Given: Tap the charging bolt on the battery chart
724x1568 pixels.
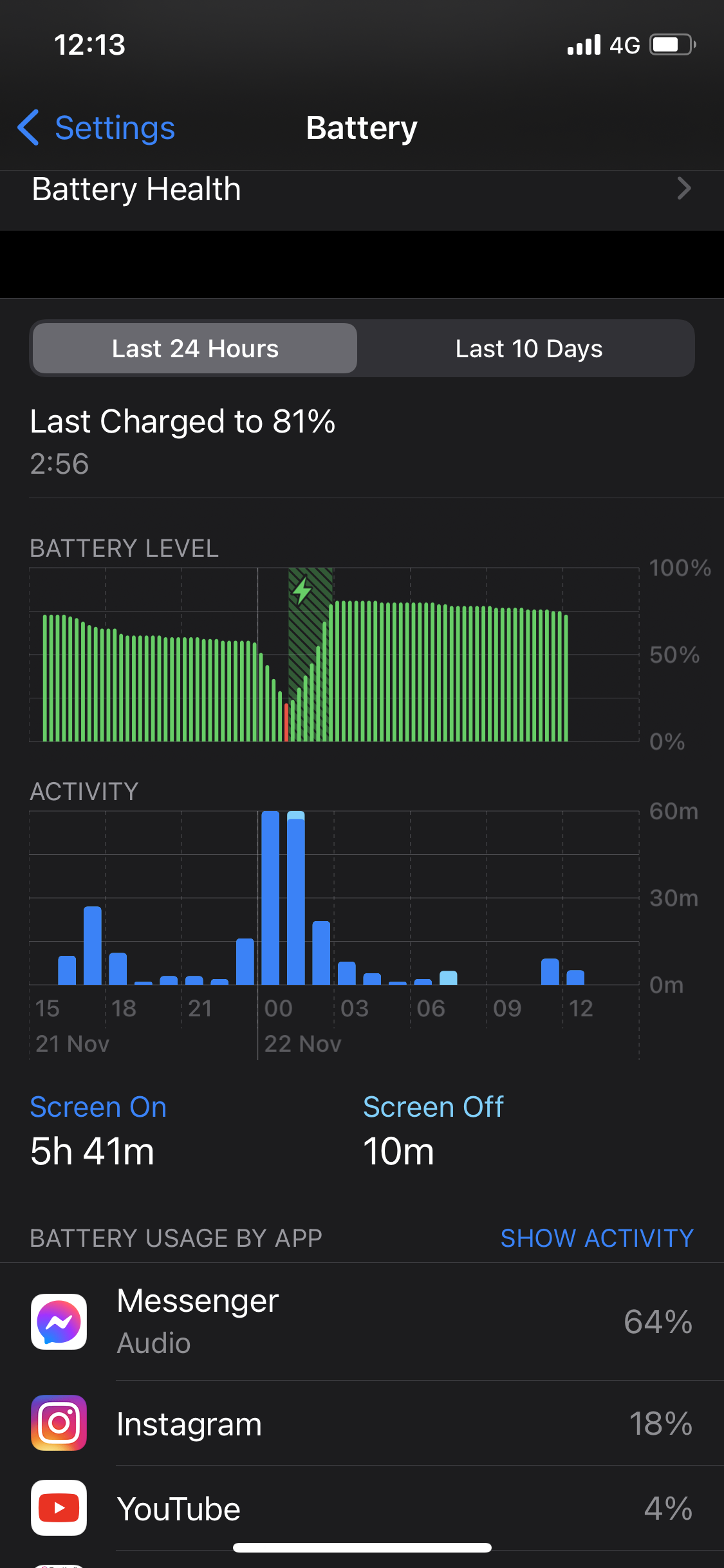Looking at the screenshot, I should coord(302,589).
